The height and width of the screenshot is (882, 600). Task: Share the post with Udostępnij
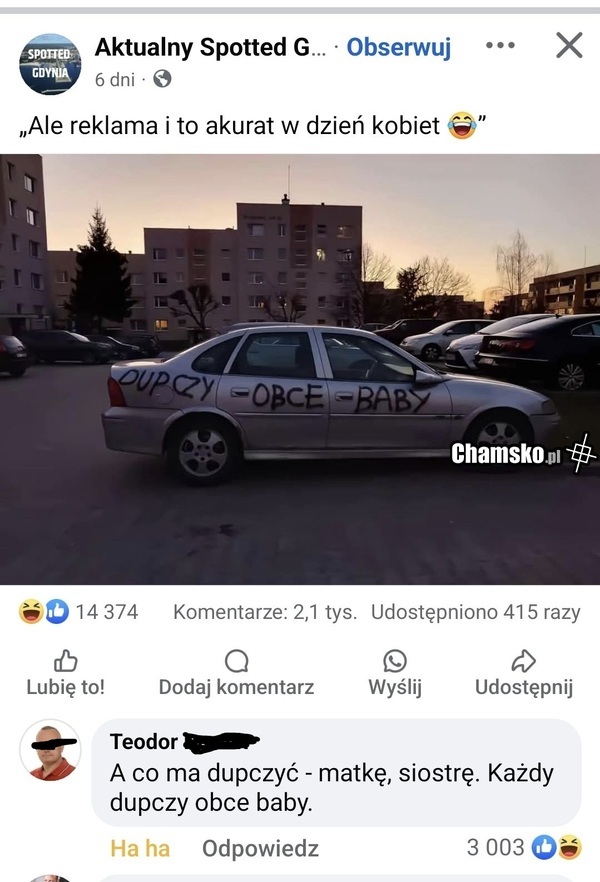pos(523,673)
